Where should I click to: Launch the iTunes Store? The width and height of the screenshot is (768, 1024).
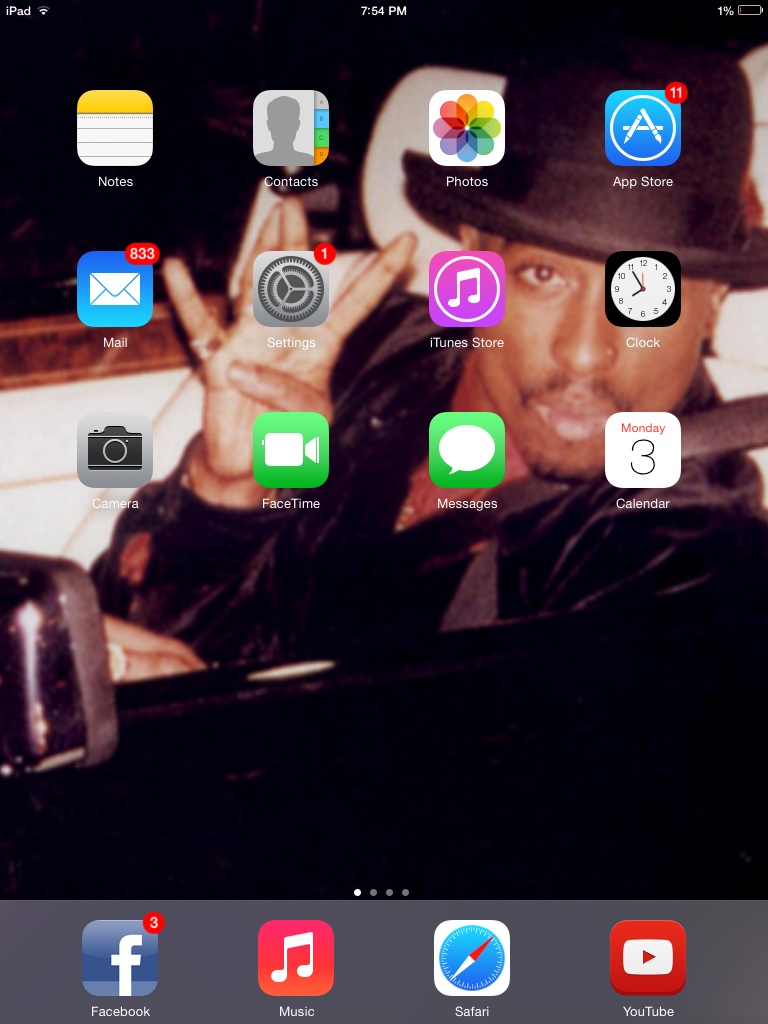[x=467, y=289]
